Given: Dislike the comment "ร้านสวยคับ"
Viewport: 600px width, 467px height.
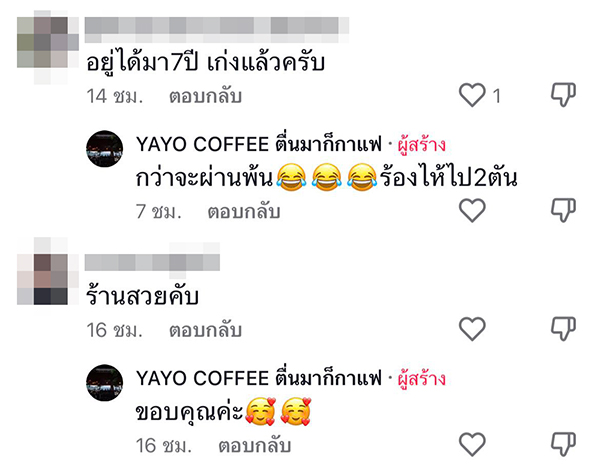Looking at the screenshot, I should [564, 327].
